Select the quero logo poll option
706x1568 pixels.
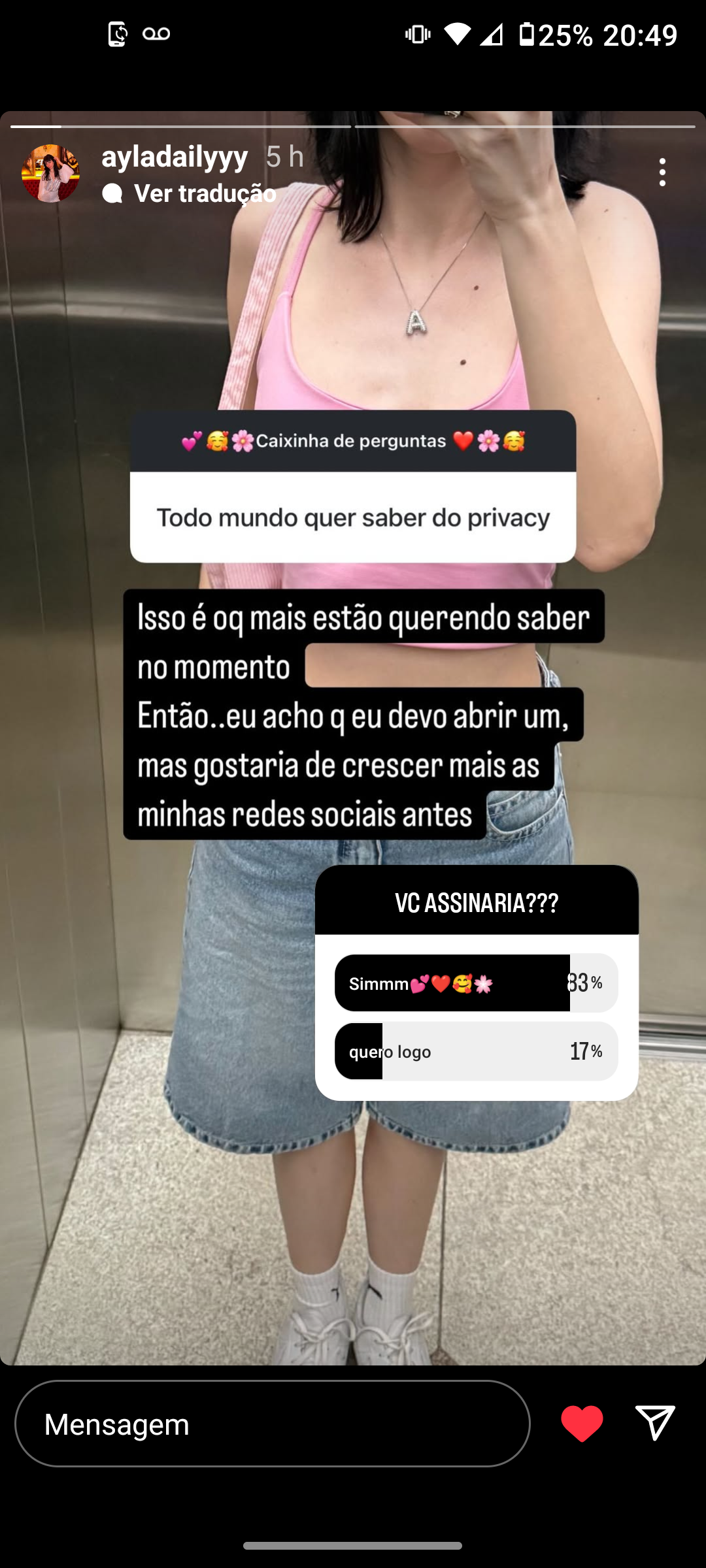tap(476, 1051)
